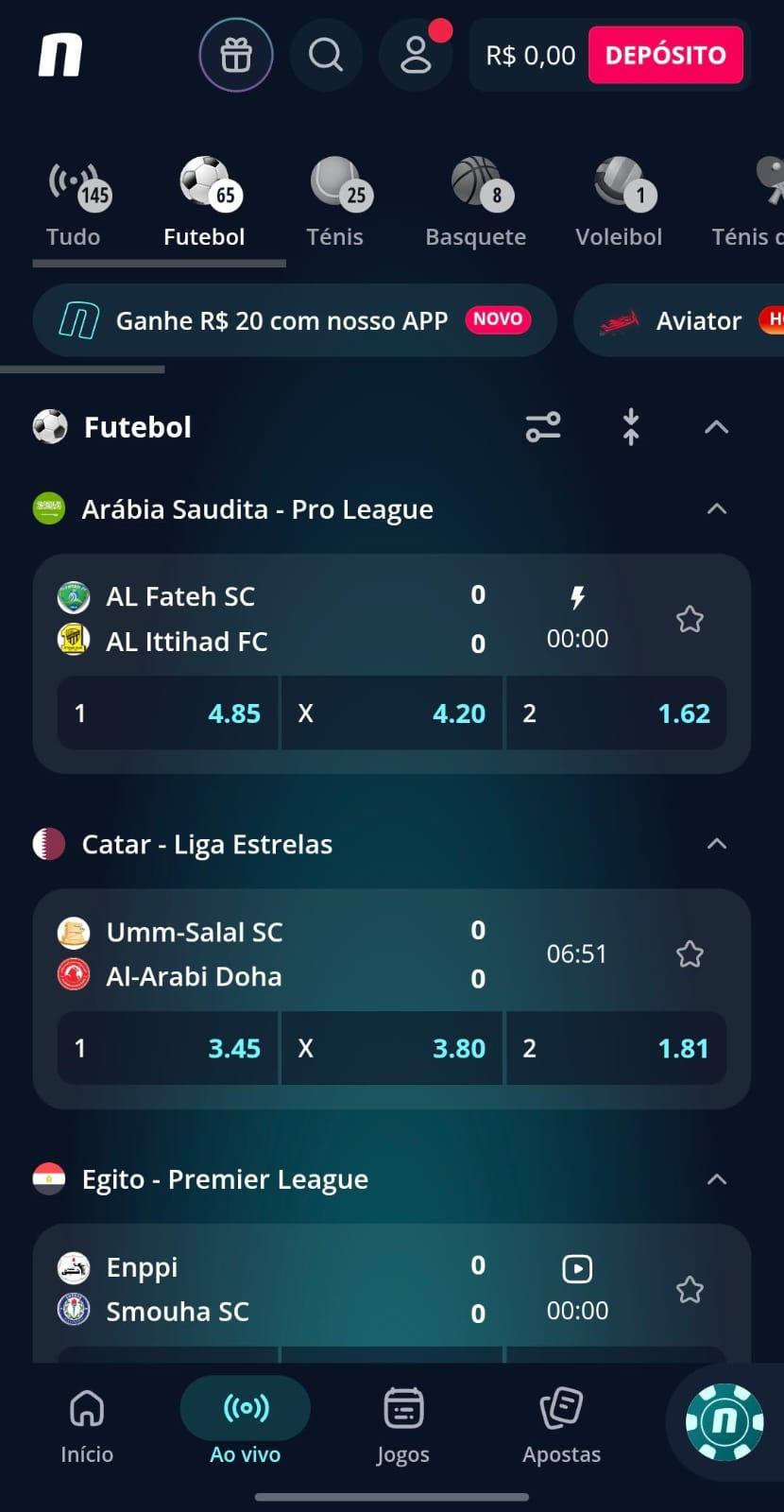Collapse the Arábia Saudita - Pro League section
Viewport: 784px width, 1512px height.
point(717,508)
